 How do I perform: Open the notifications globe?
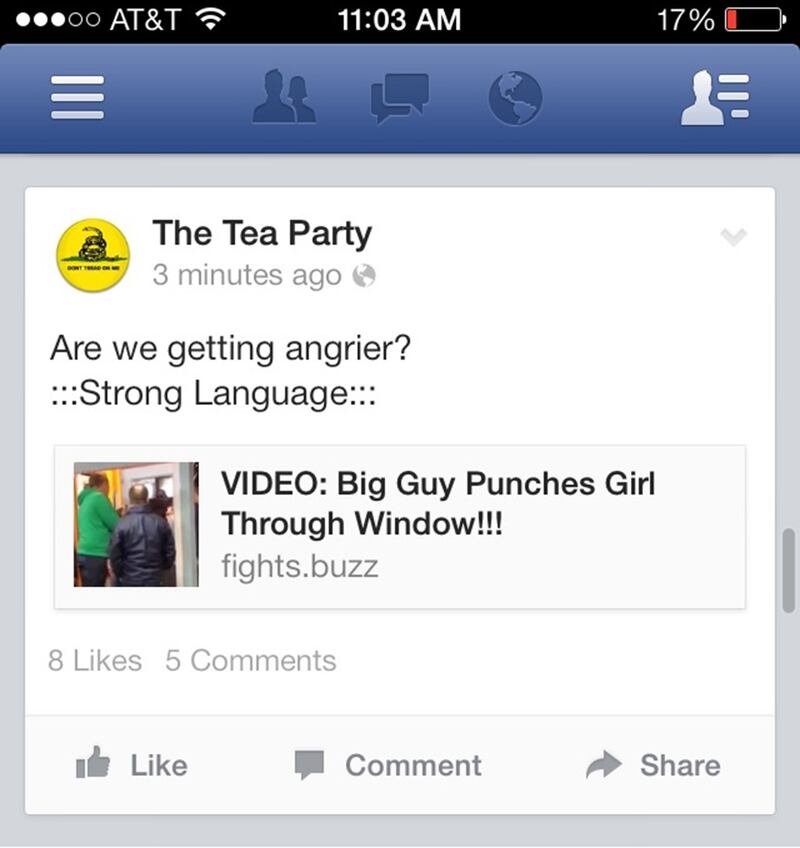515,98
